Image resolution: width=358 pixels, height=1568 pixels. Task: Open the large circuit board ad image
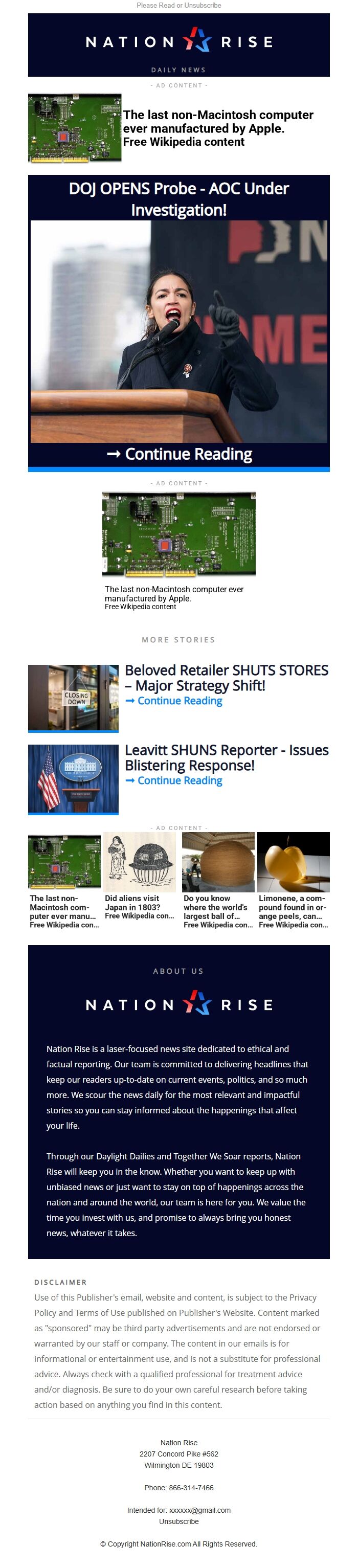(x=178, y=534)
